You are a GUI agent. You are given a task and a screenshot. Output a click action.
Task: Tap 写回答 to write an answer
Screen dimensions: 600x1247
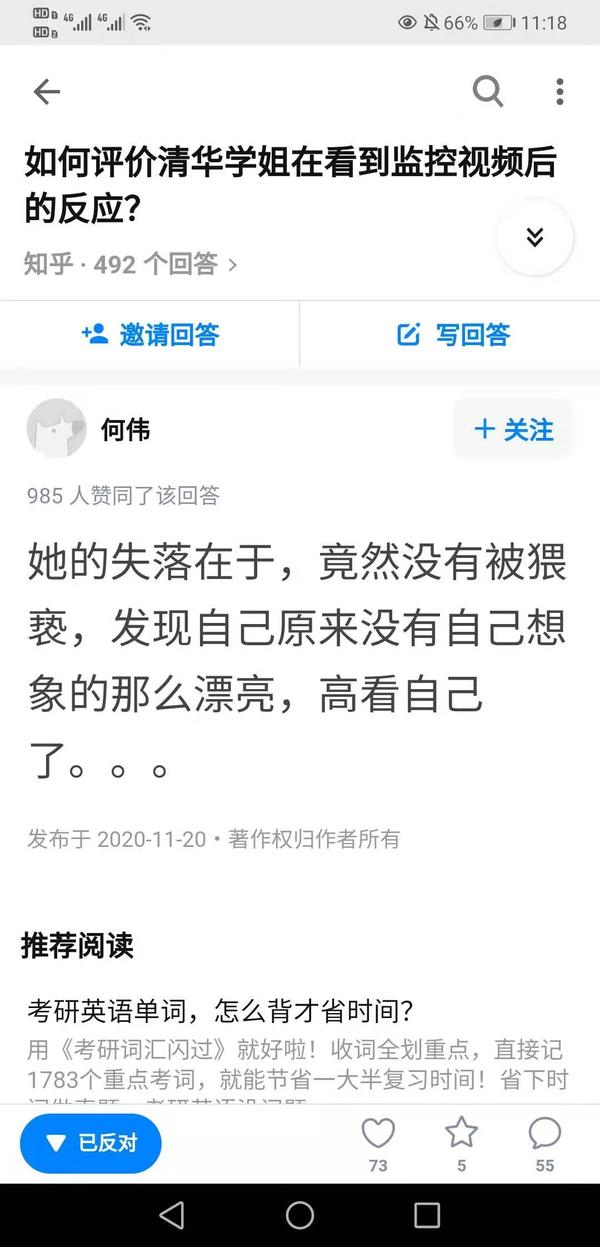pos(453,335)
